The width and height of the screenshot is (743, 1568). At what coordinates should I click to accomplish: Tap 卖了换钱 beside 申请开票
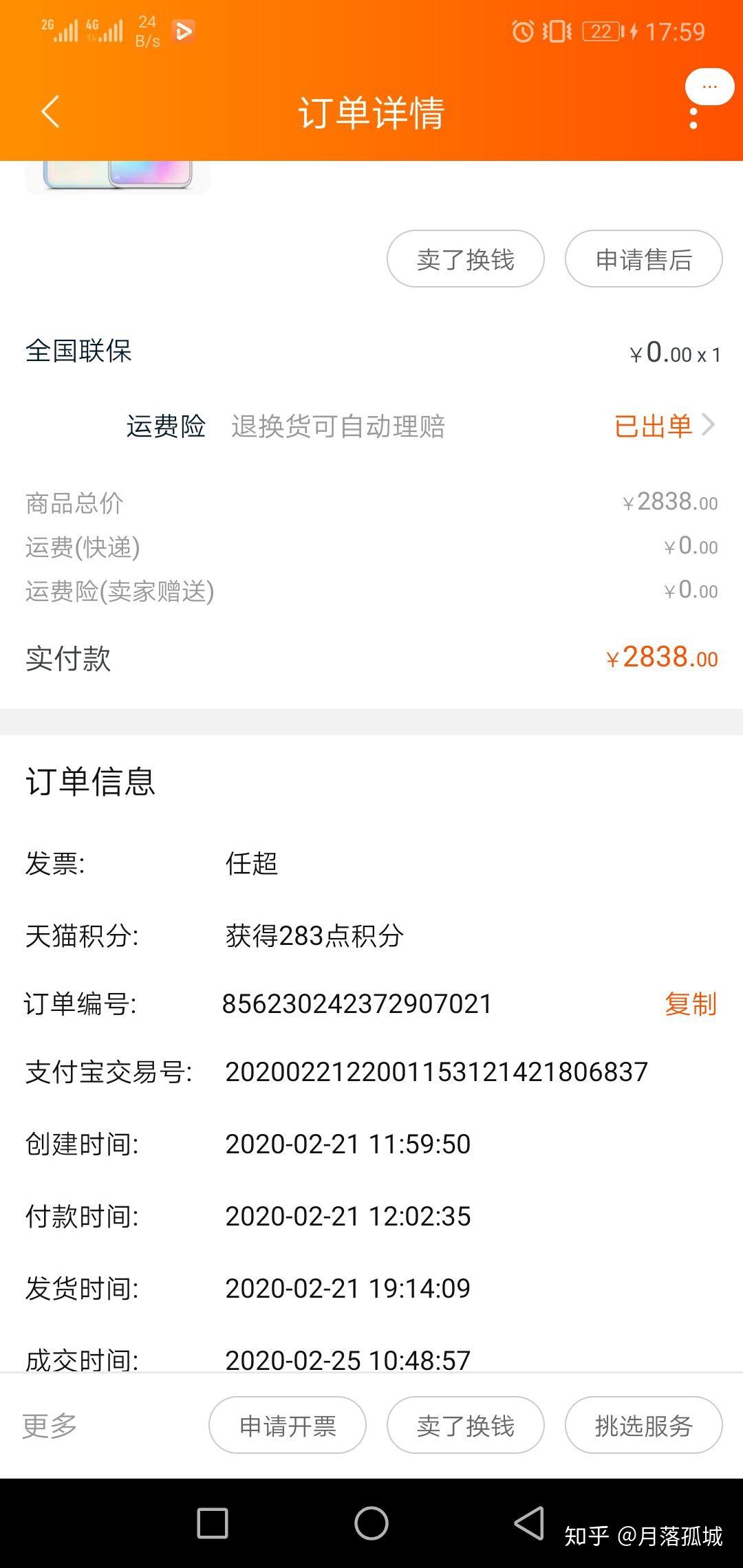(466, 1426)
